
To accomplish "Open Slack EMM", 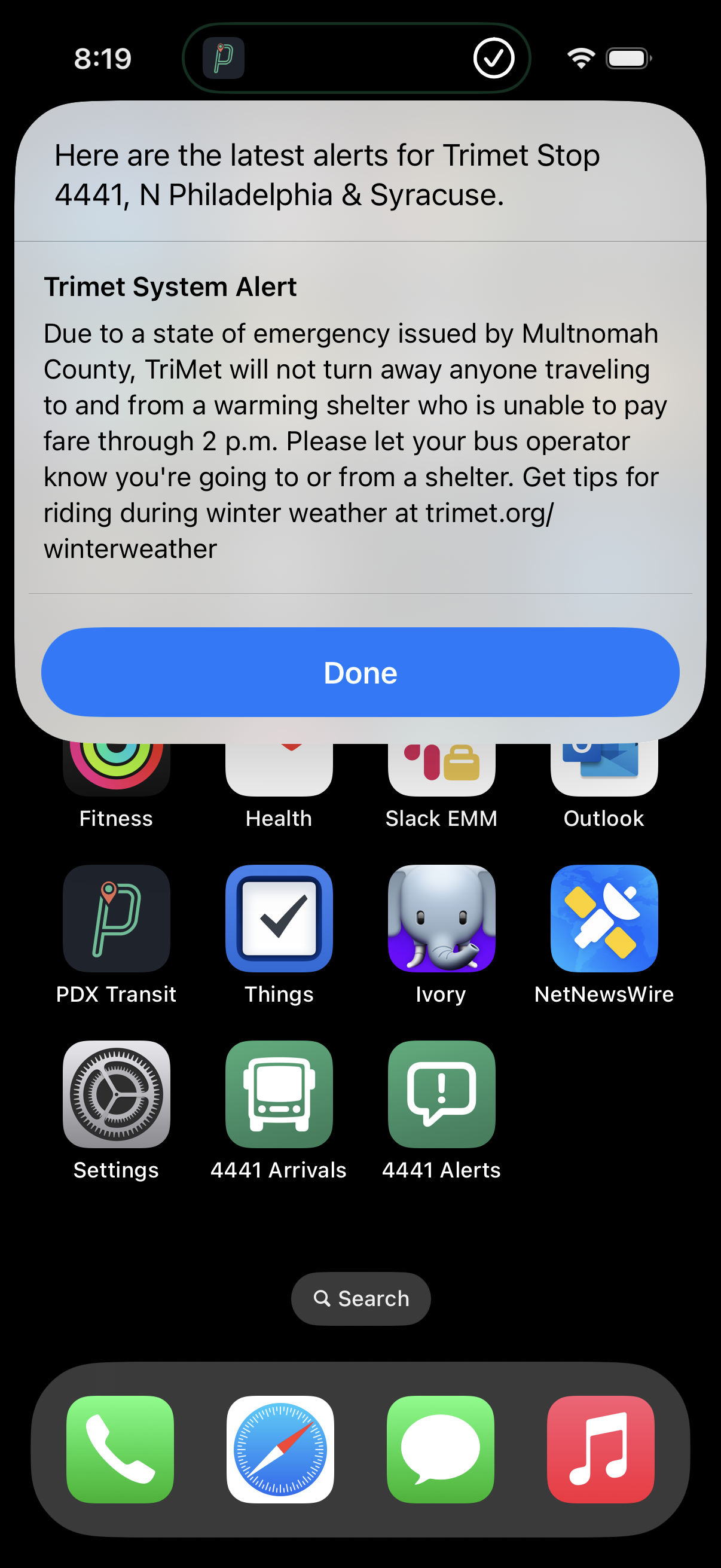I will 442,770.
